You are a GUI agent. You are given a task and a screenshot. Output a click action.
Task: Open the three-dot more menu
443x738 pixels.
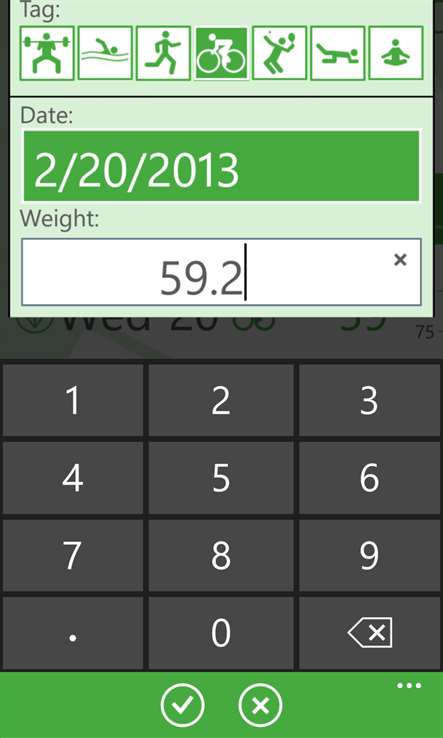pyautogui.click(x=409, y=686)
